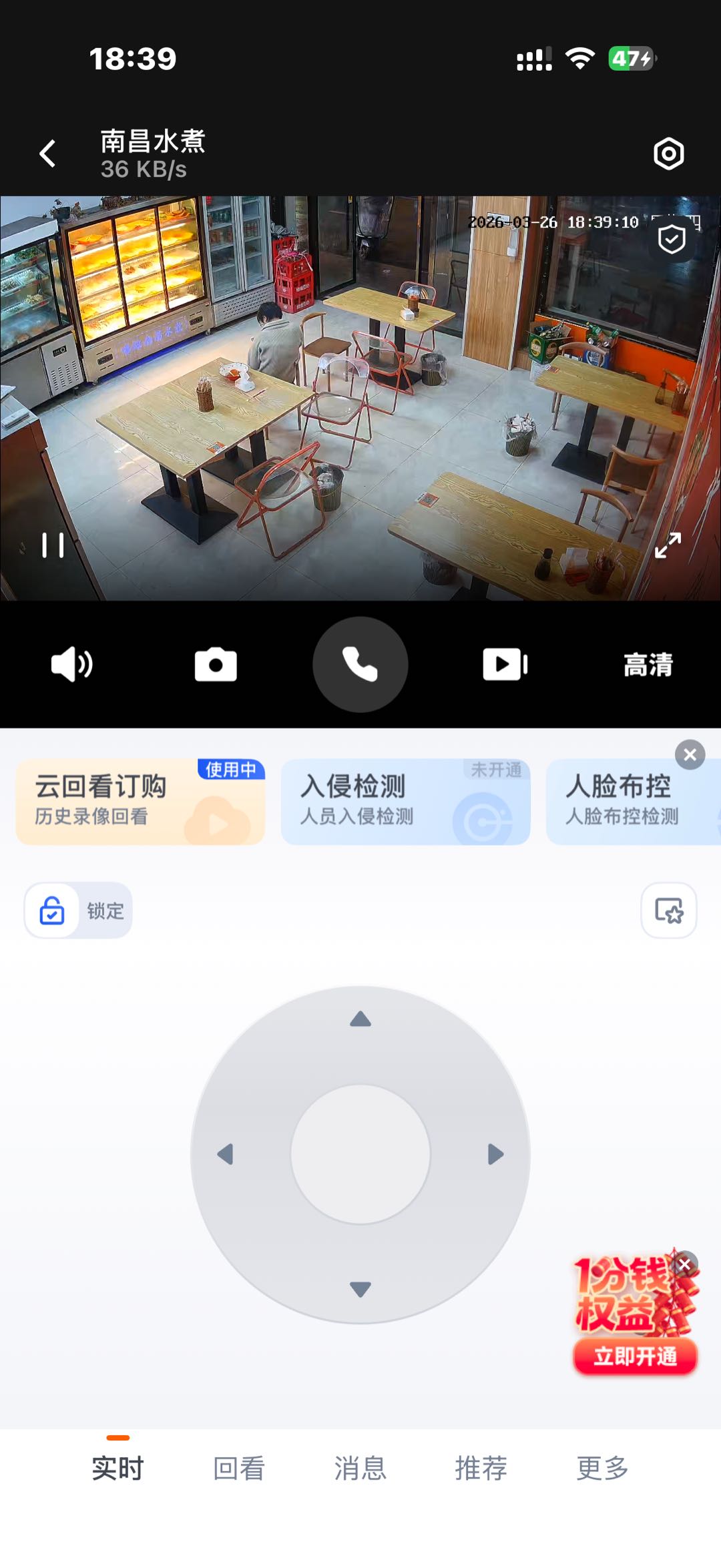Start recording the live video

tap(505, 665)
